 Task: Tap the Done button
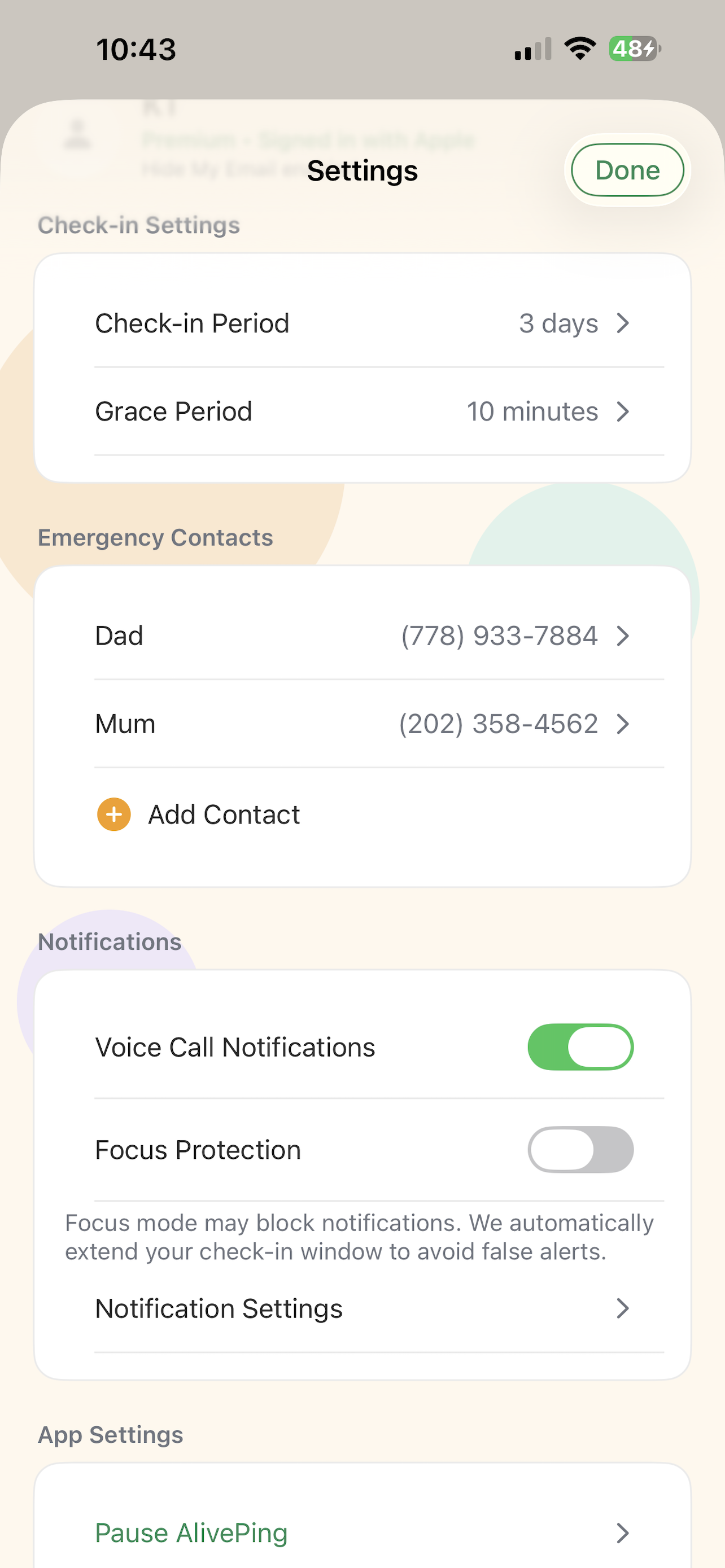pos(626,170)
